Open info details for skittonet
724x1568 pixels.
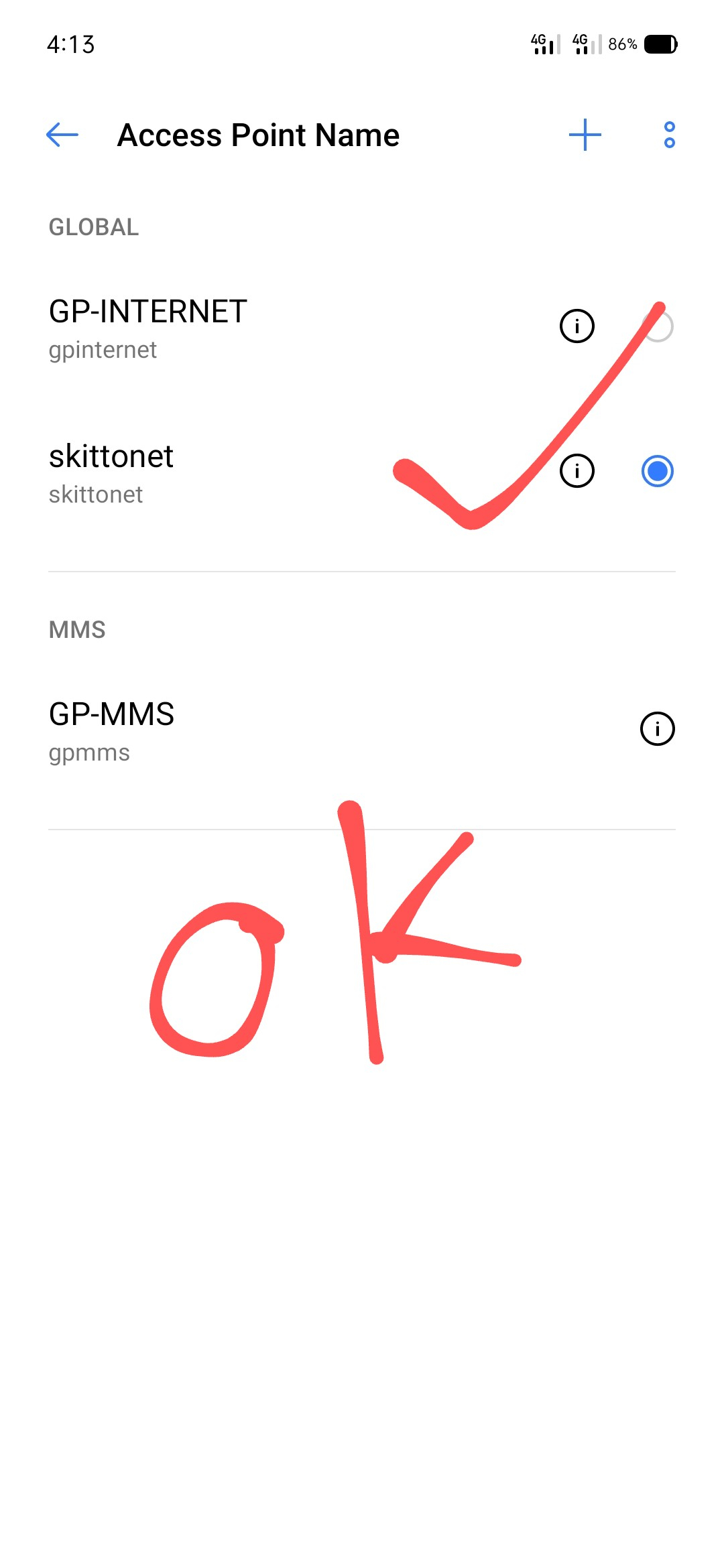(x=577, y=471)
